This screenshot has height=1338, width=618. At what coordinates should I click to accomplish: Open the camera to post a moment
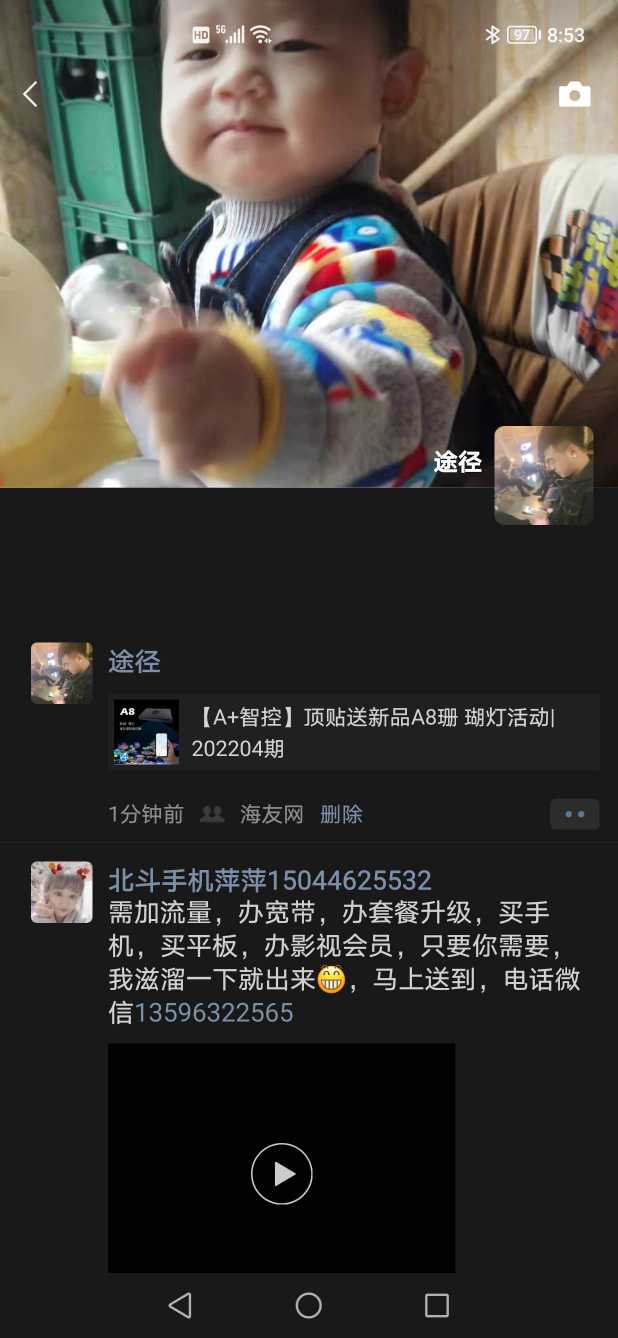pyautogui.click(x=574, y=95)
